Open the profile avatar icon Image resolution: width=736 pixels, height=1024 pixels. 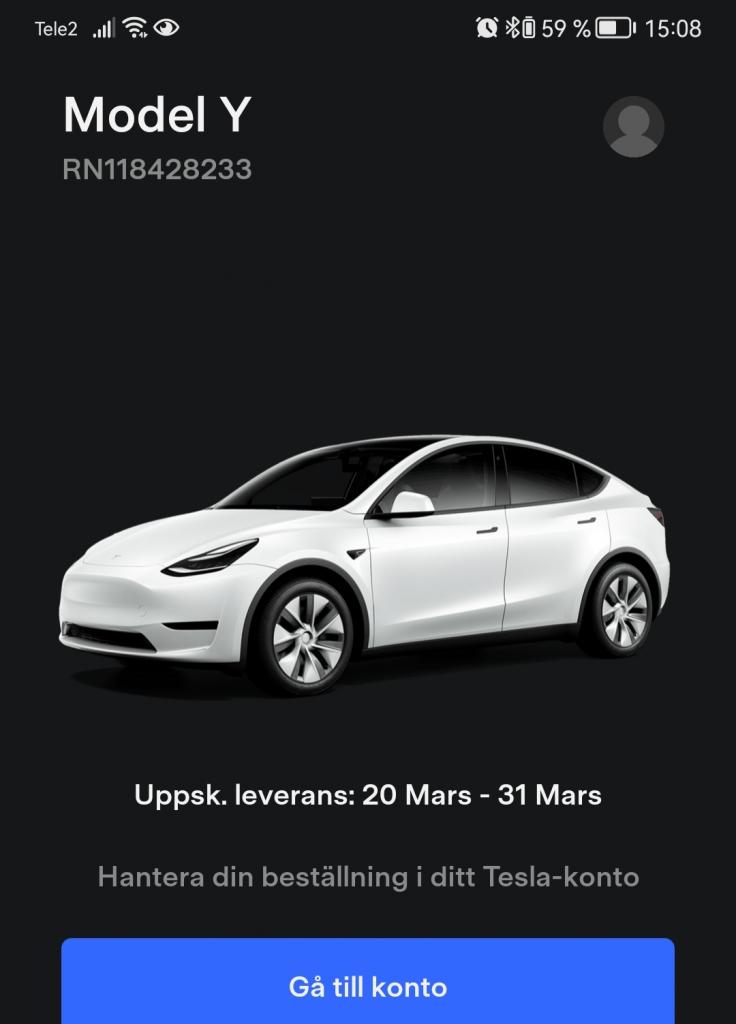tap(633, 127)
